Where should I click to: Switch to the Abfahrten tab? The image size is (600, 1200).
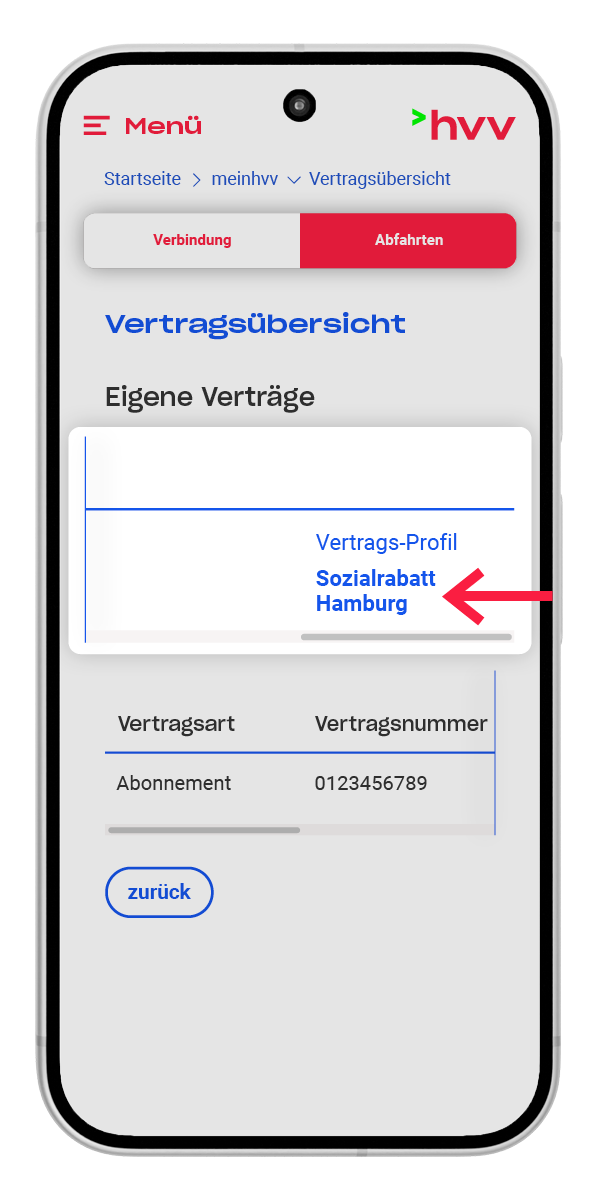408,240
